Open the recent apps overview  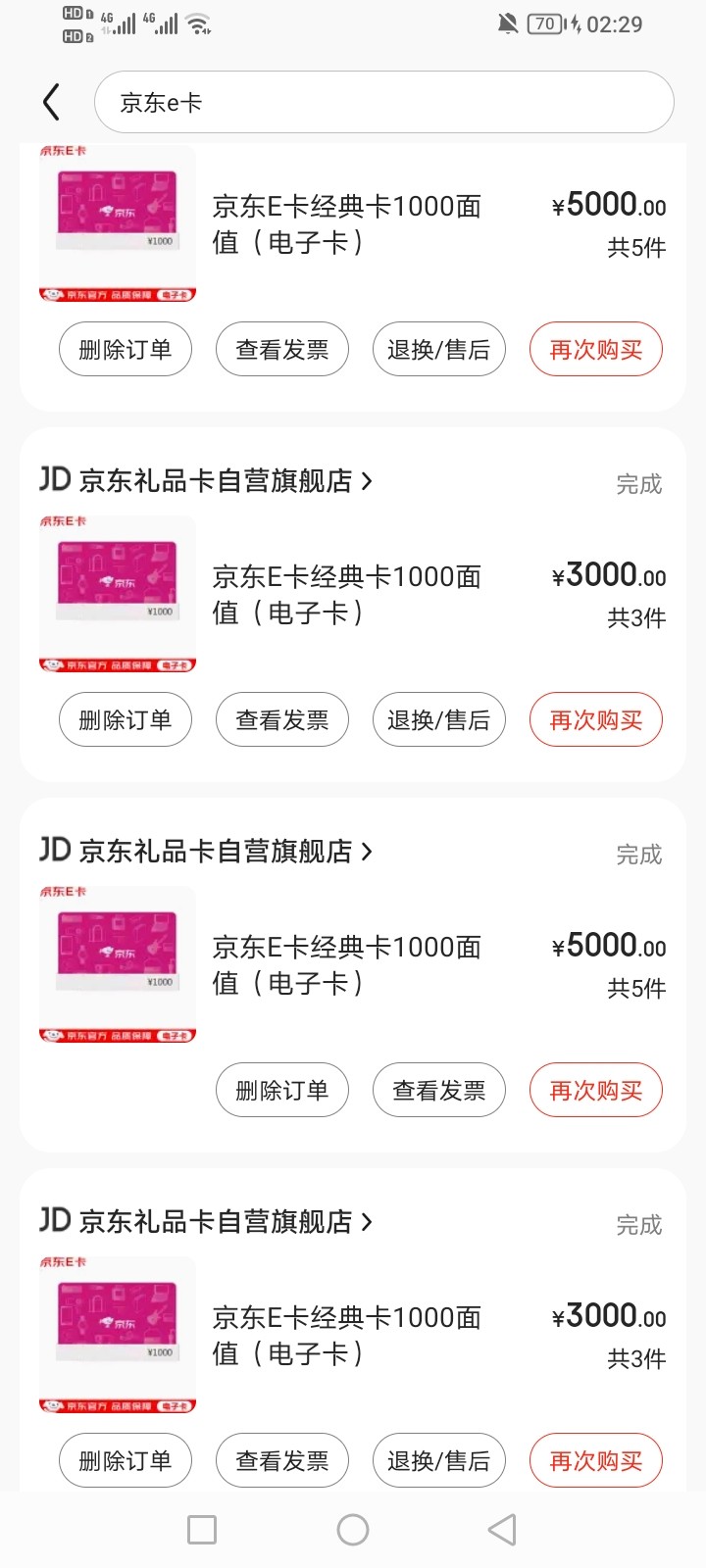(x=202, y=1530)
